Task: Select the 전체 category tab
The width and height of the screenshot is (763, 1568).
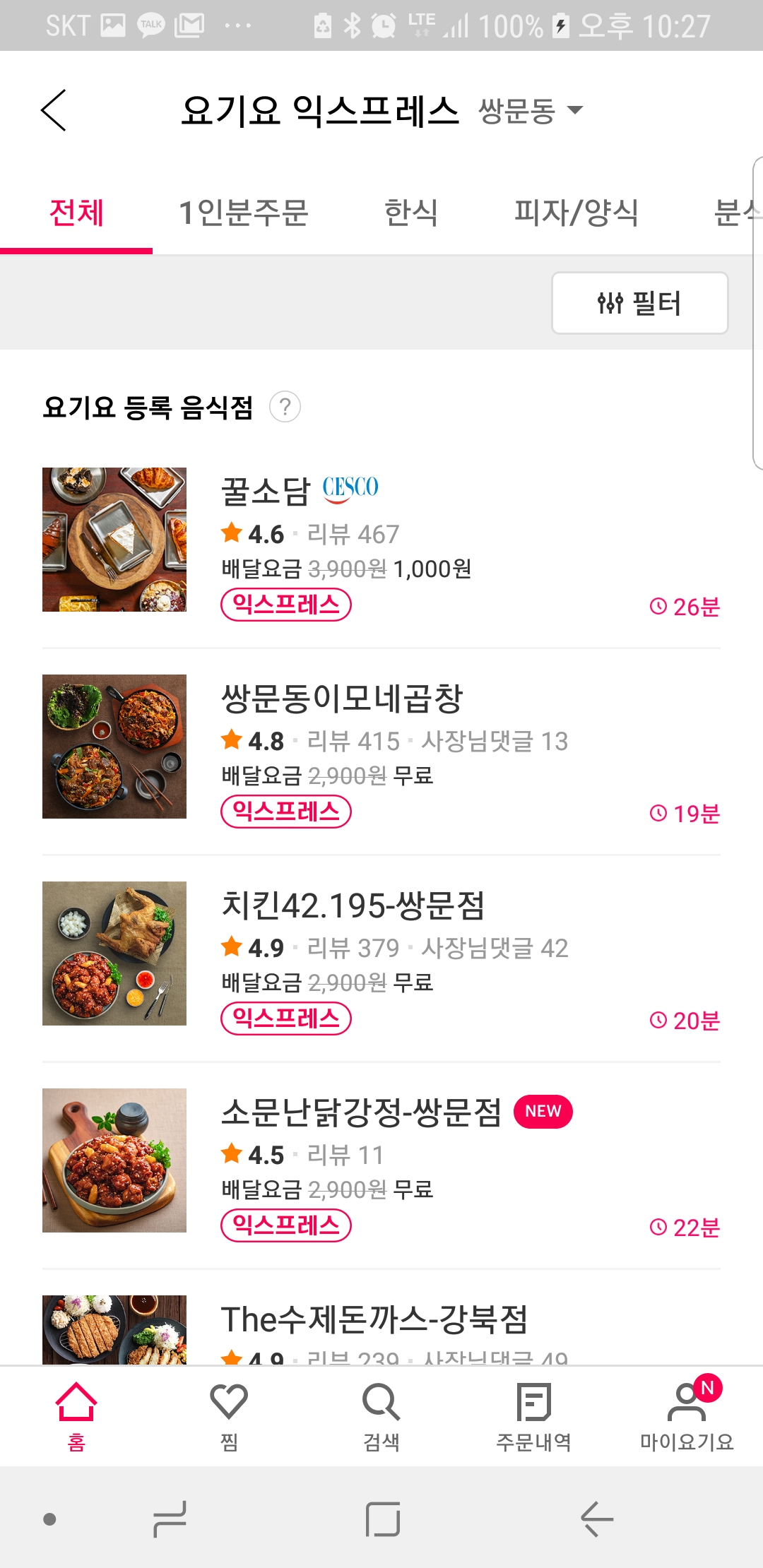Action: 76,213
